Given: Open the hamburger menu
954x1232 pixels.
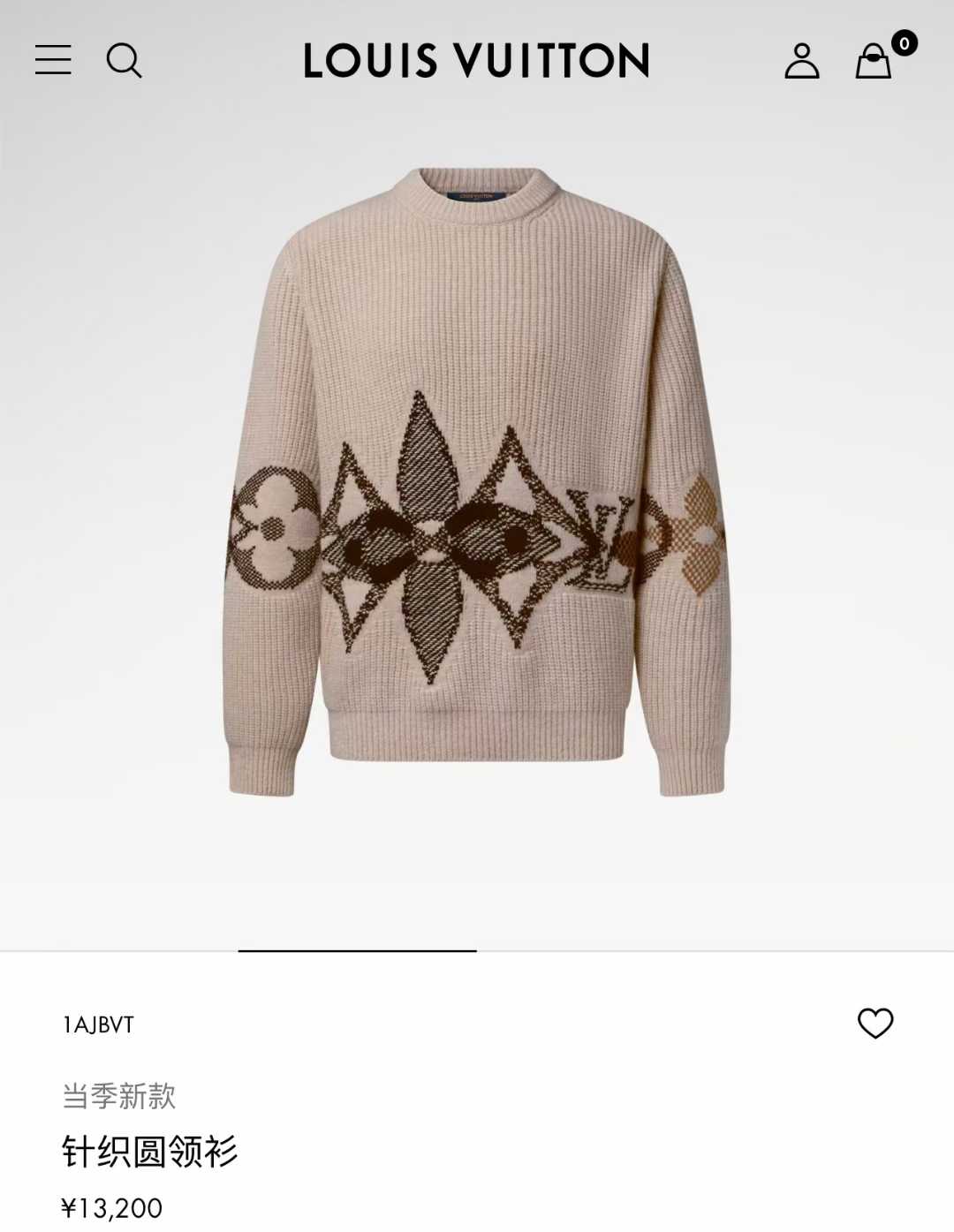Looking at the screenshot, I should [x=53, y=60].
